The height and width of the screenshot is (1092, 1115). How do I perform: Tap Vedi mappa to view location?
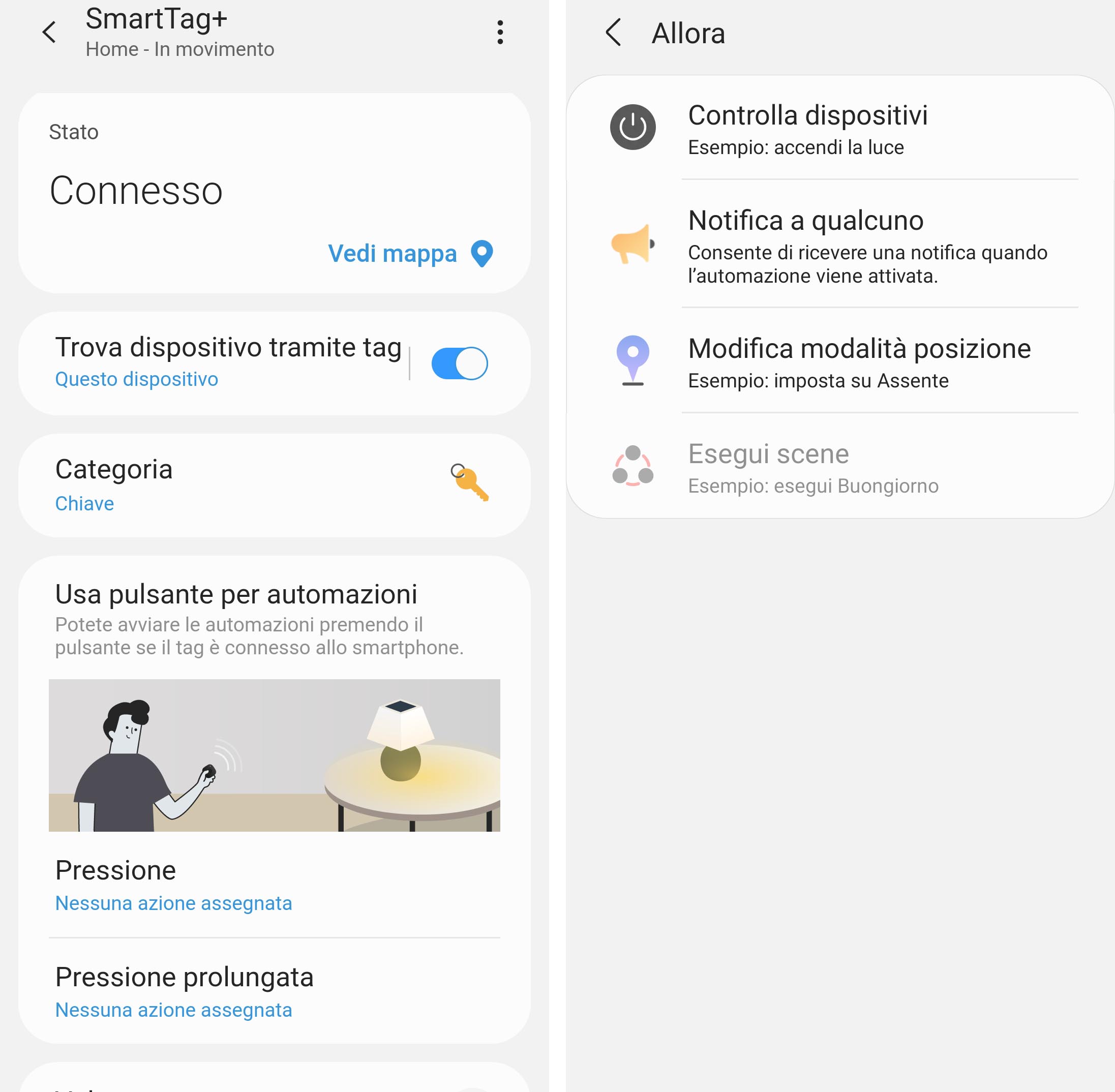(x=409, y=254)
